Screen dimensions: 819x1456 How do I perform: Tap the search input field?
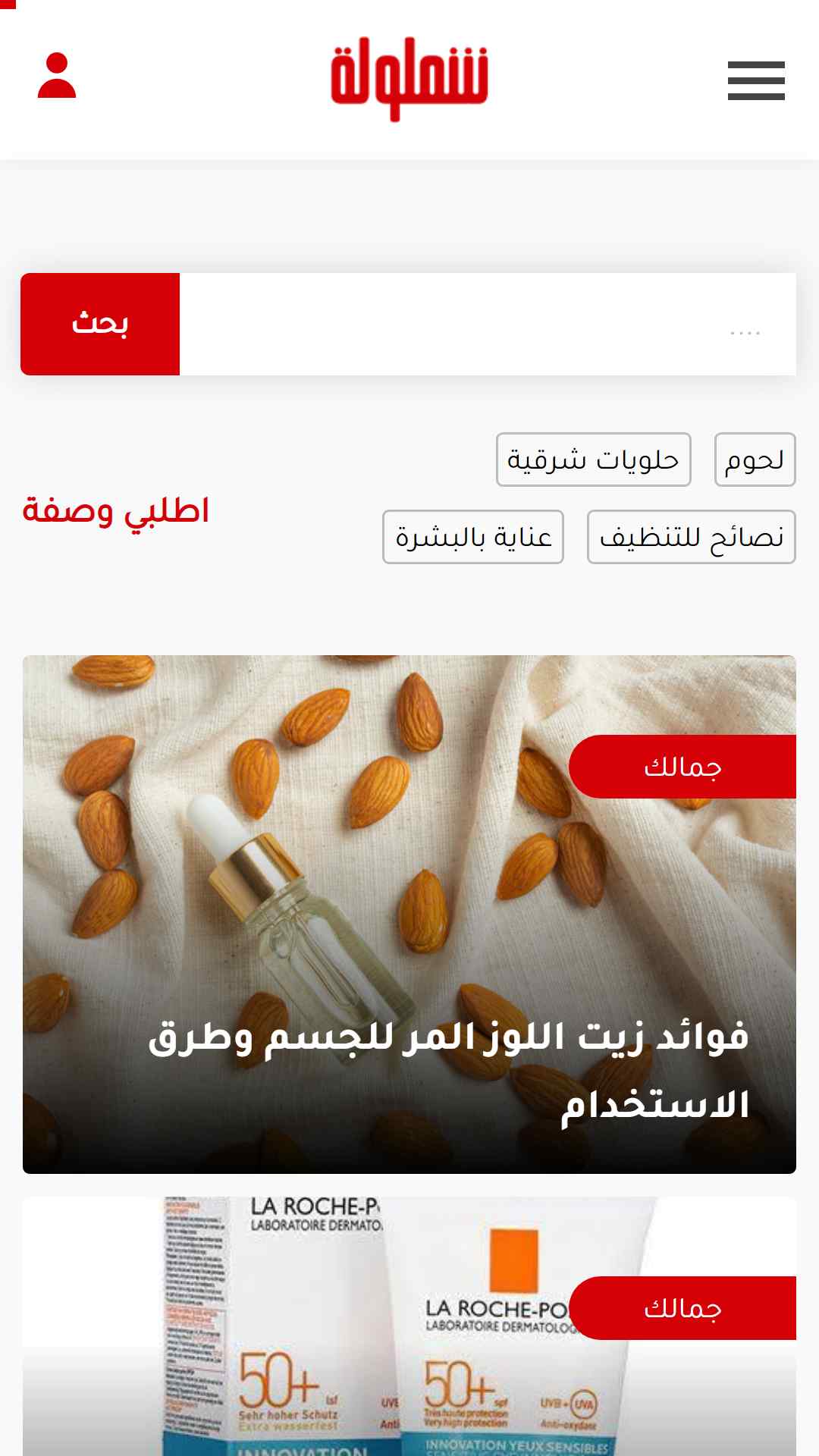coord(487,325)
